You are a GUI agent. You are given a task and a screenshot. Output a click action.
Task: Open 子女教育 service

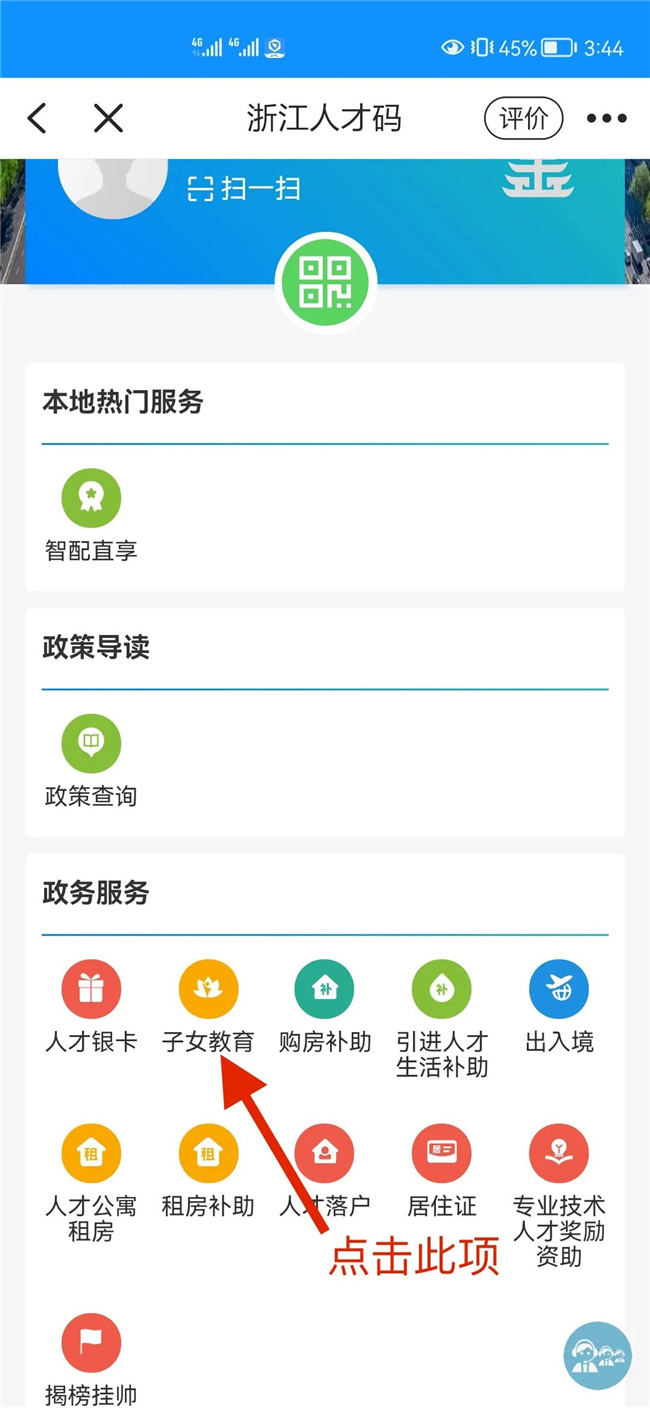pos(208,990)
